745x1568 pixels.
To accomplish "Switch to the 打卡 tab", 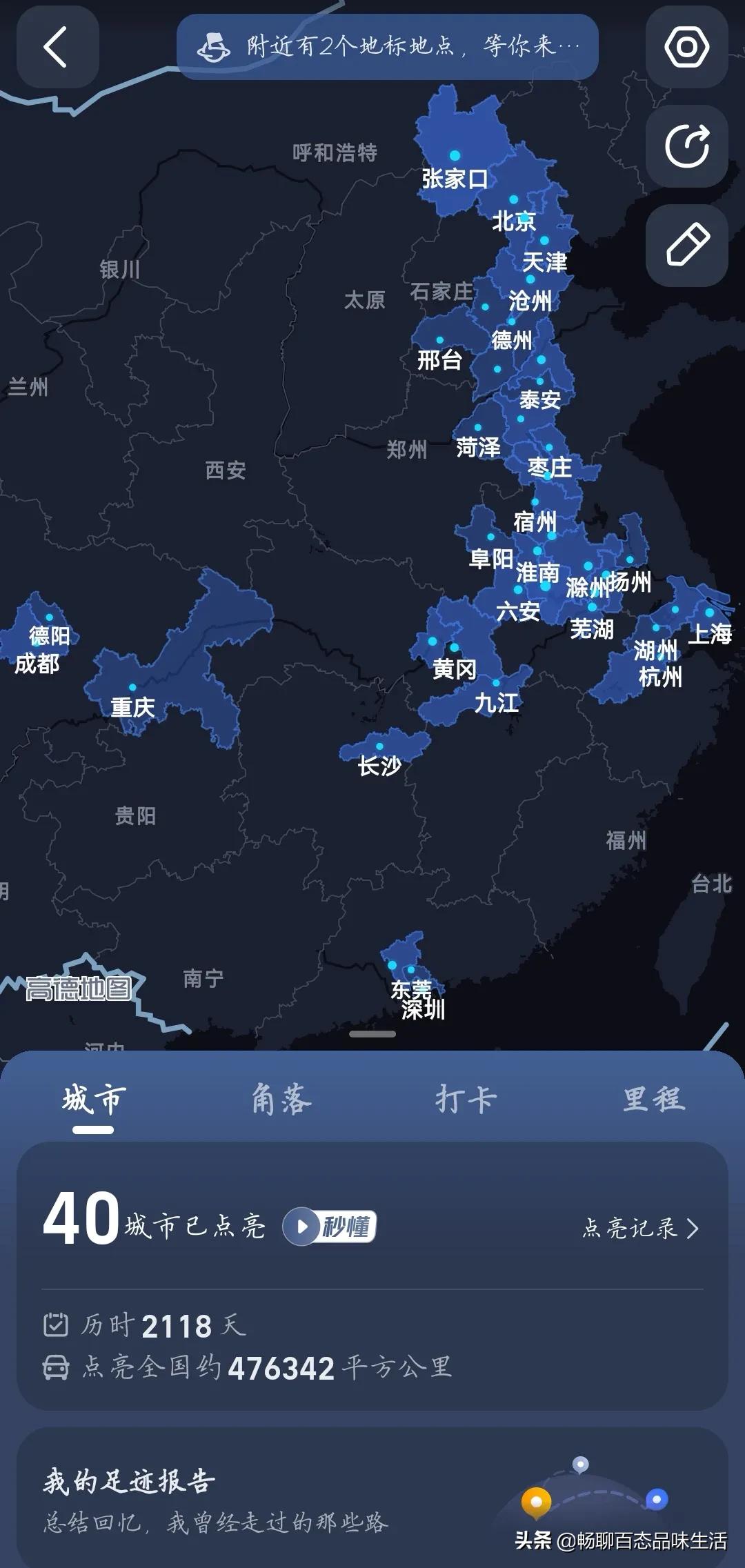I will (466, 1099).
